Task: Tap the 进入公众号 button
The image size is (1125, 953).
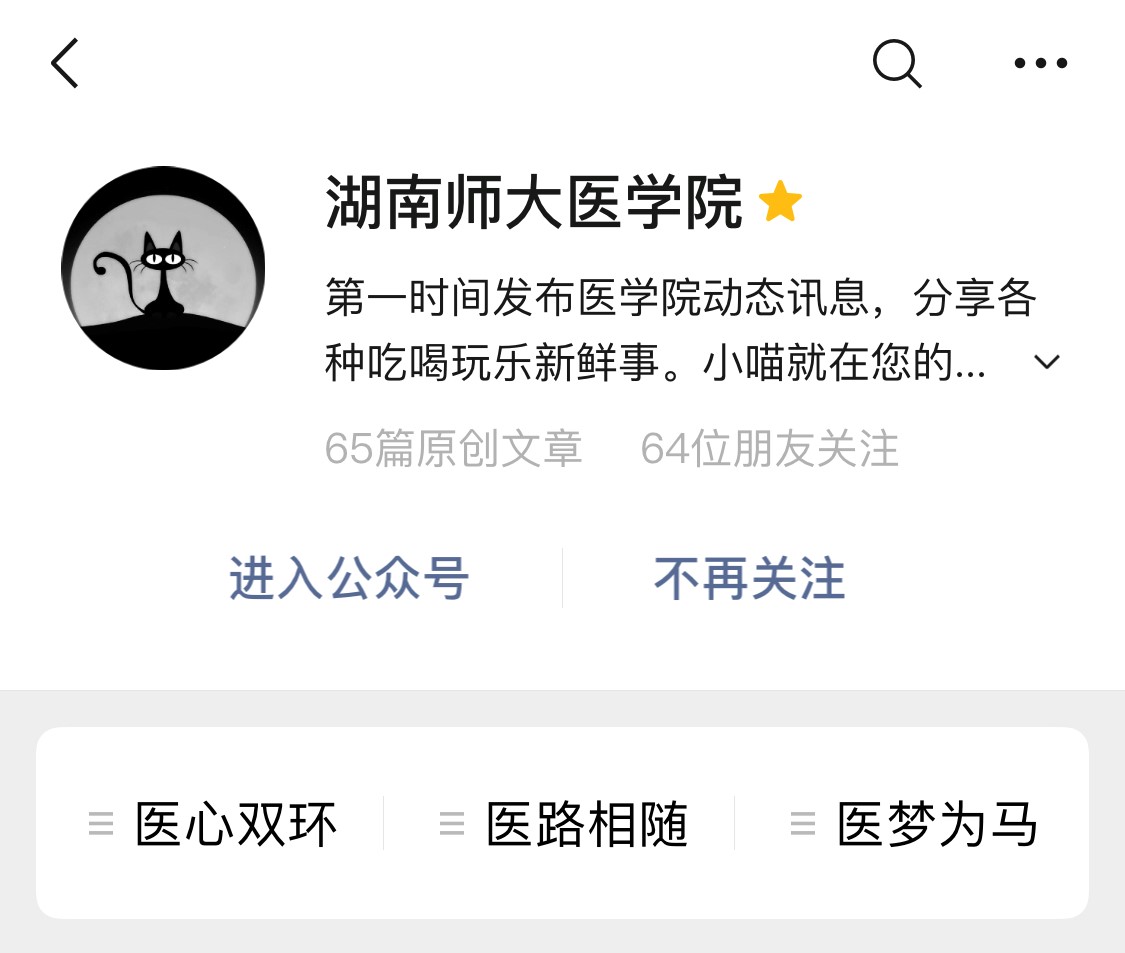Action: 349,578
